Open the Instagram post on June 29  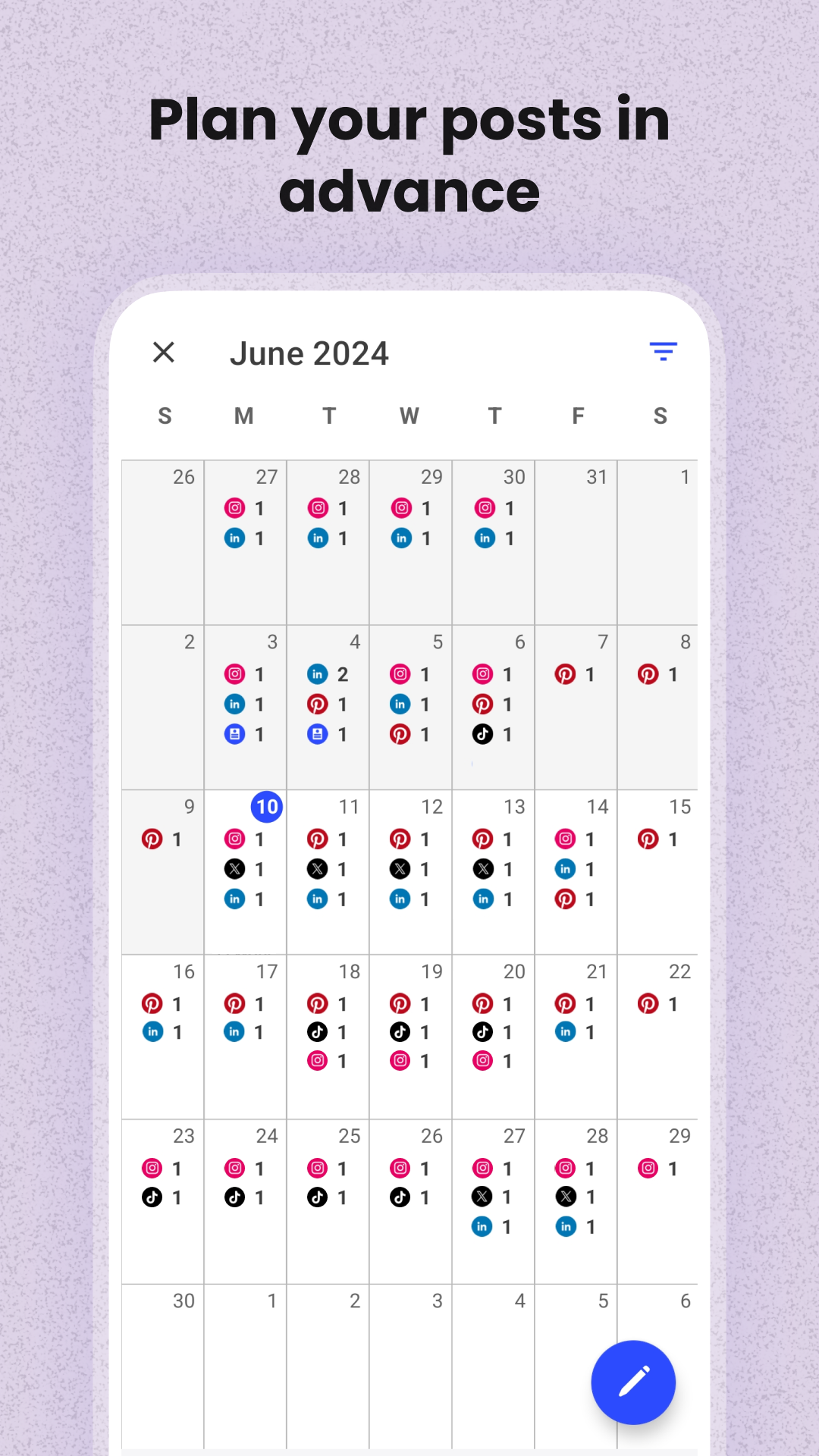(x=648, y=1169)
